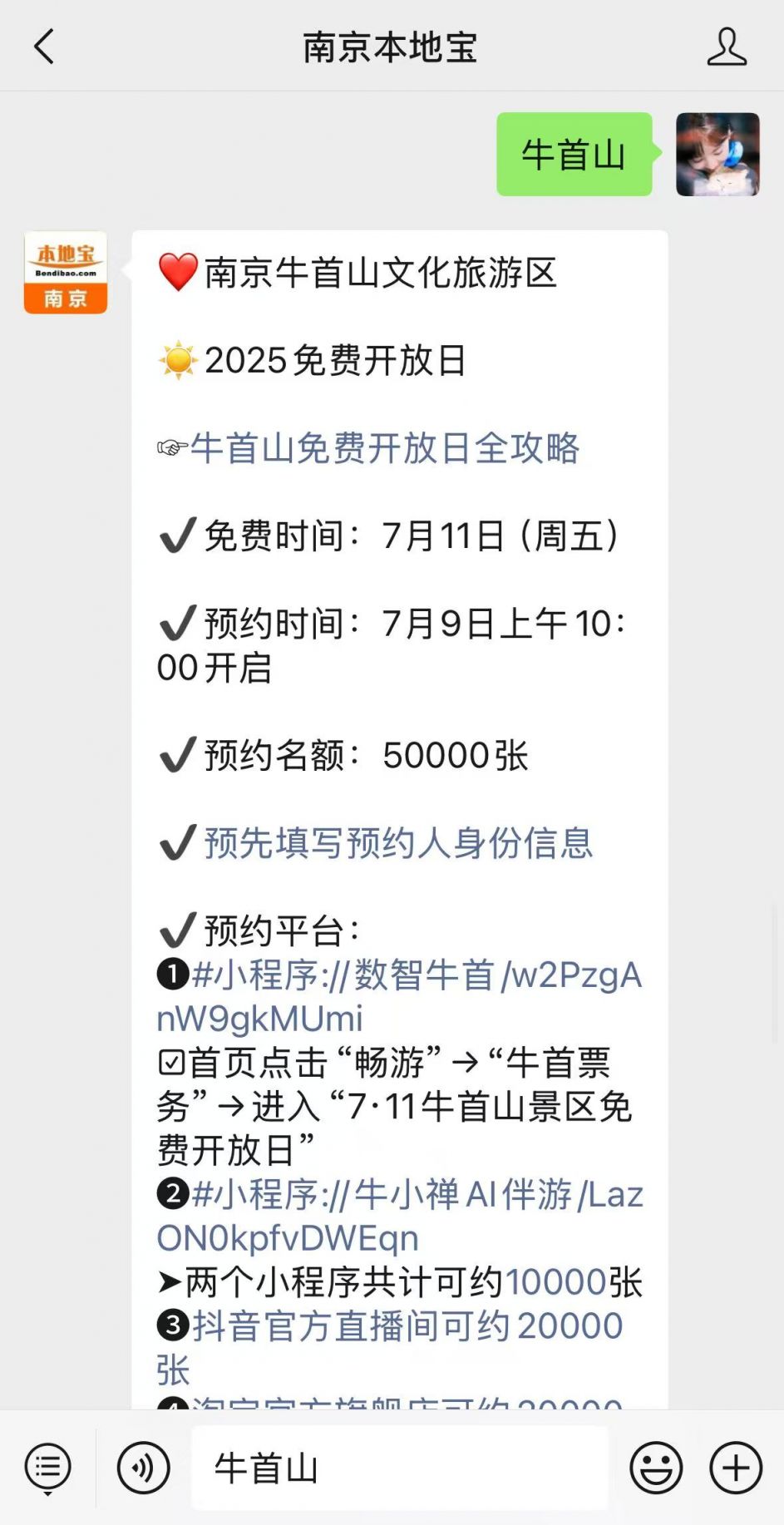Open the 抖音官方直播间可约20000张 link
Viewport: 784px width, 1525px height.
[x=389, y=1347]
